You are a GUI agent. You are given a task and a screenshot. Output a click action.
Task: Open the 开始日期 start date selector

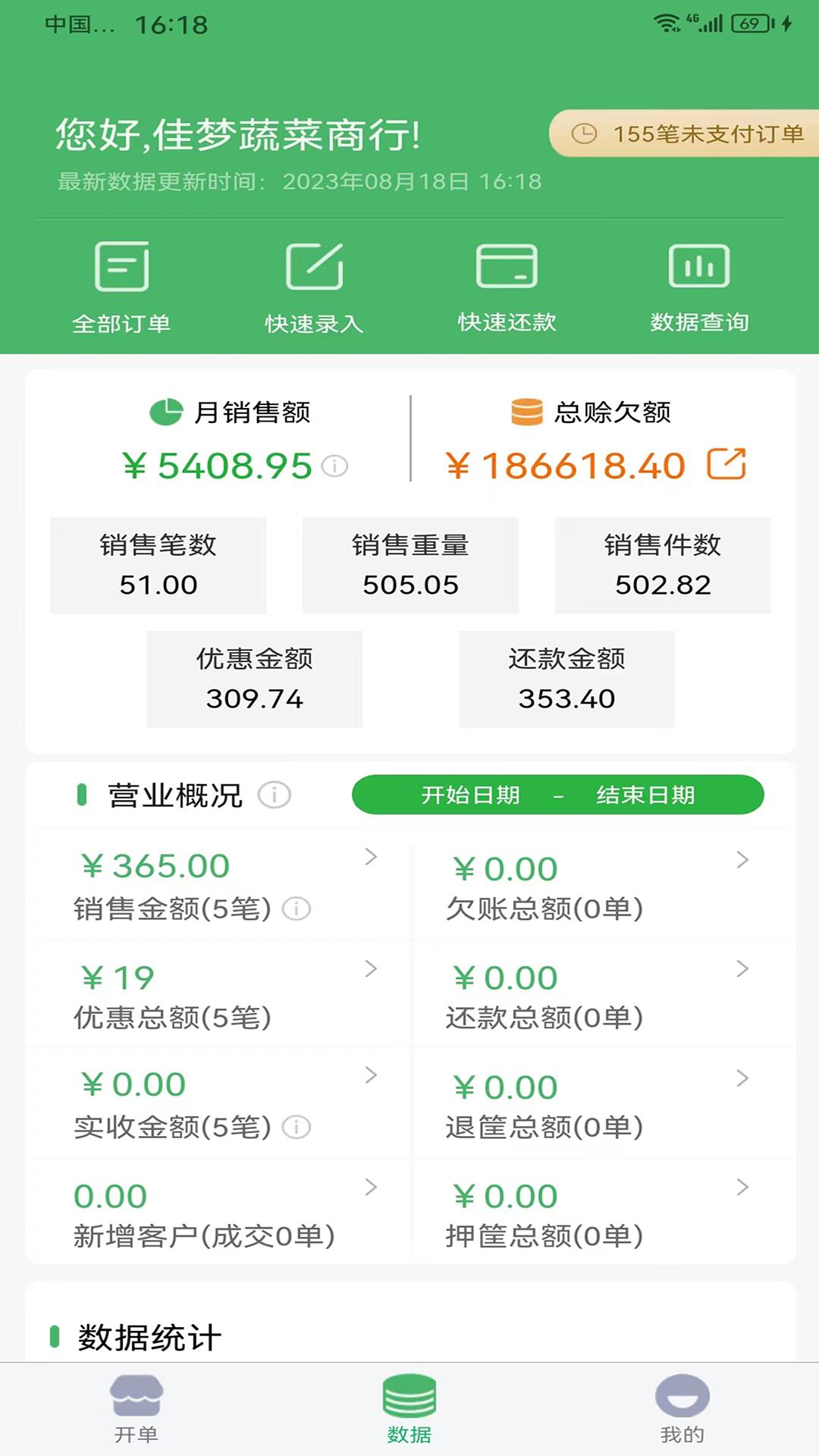point(471,795)
